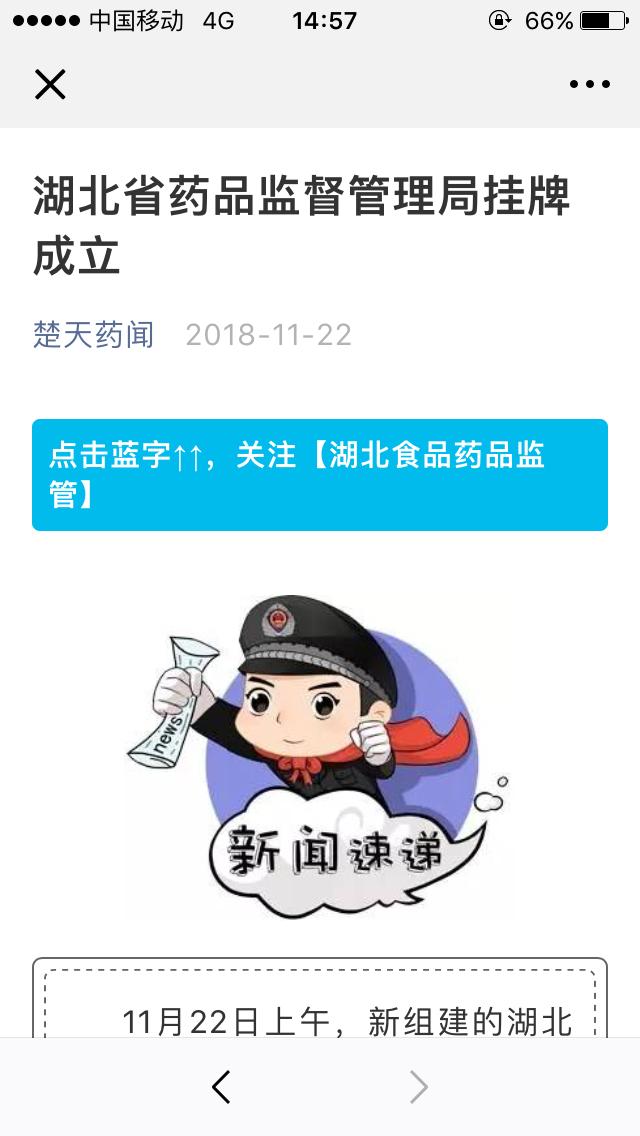The height and width of the screenshot is (1136, 640).
Task: Go forward with the right arrow
Action: [419, 1087]
